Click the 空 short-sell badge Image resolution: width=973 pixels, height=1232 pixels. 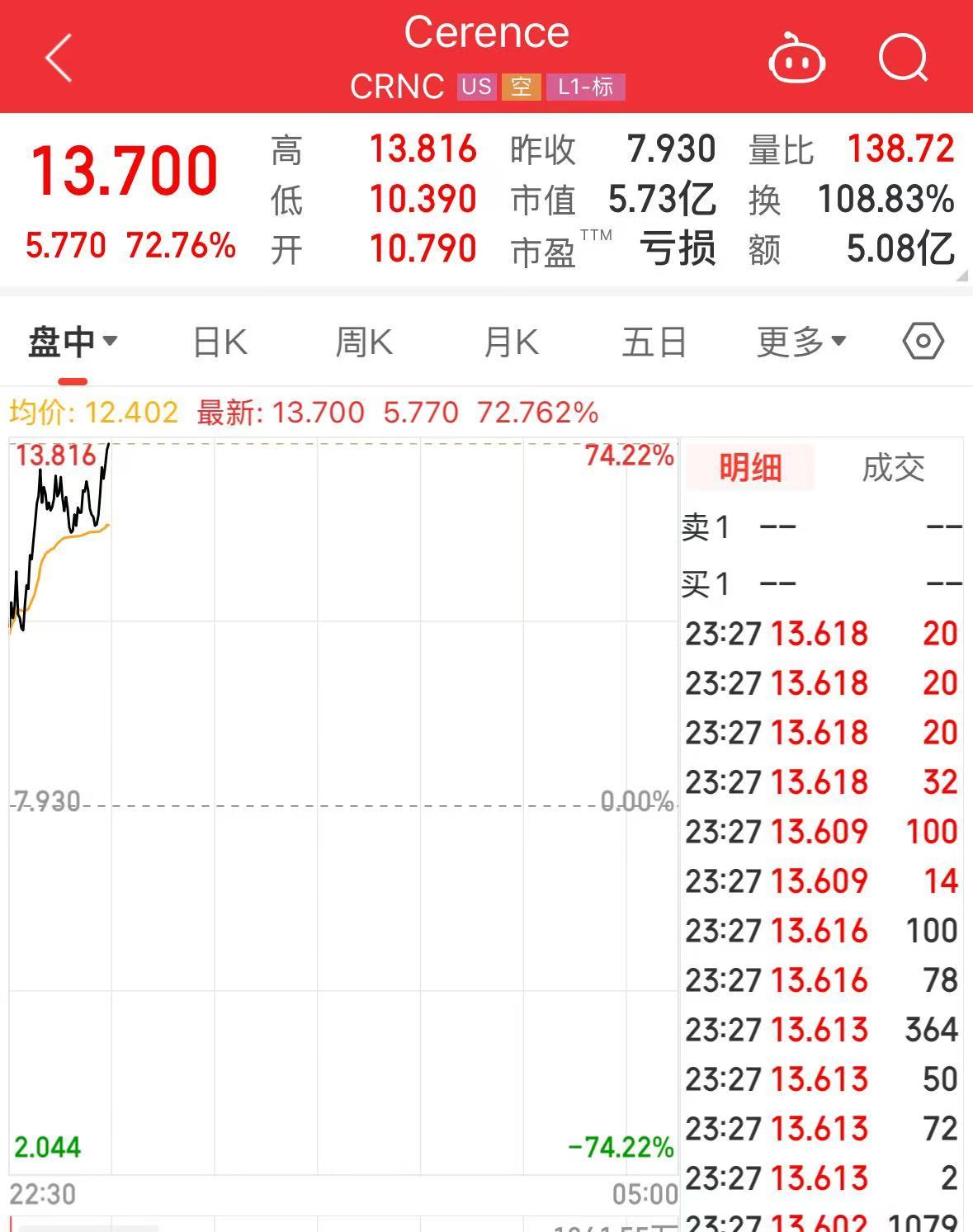(x=522, y=86)
